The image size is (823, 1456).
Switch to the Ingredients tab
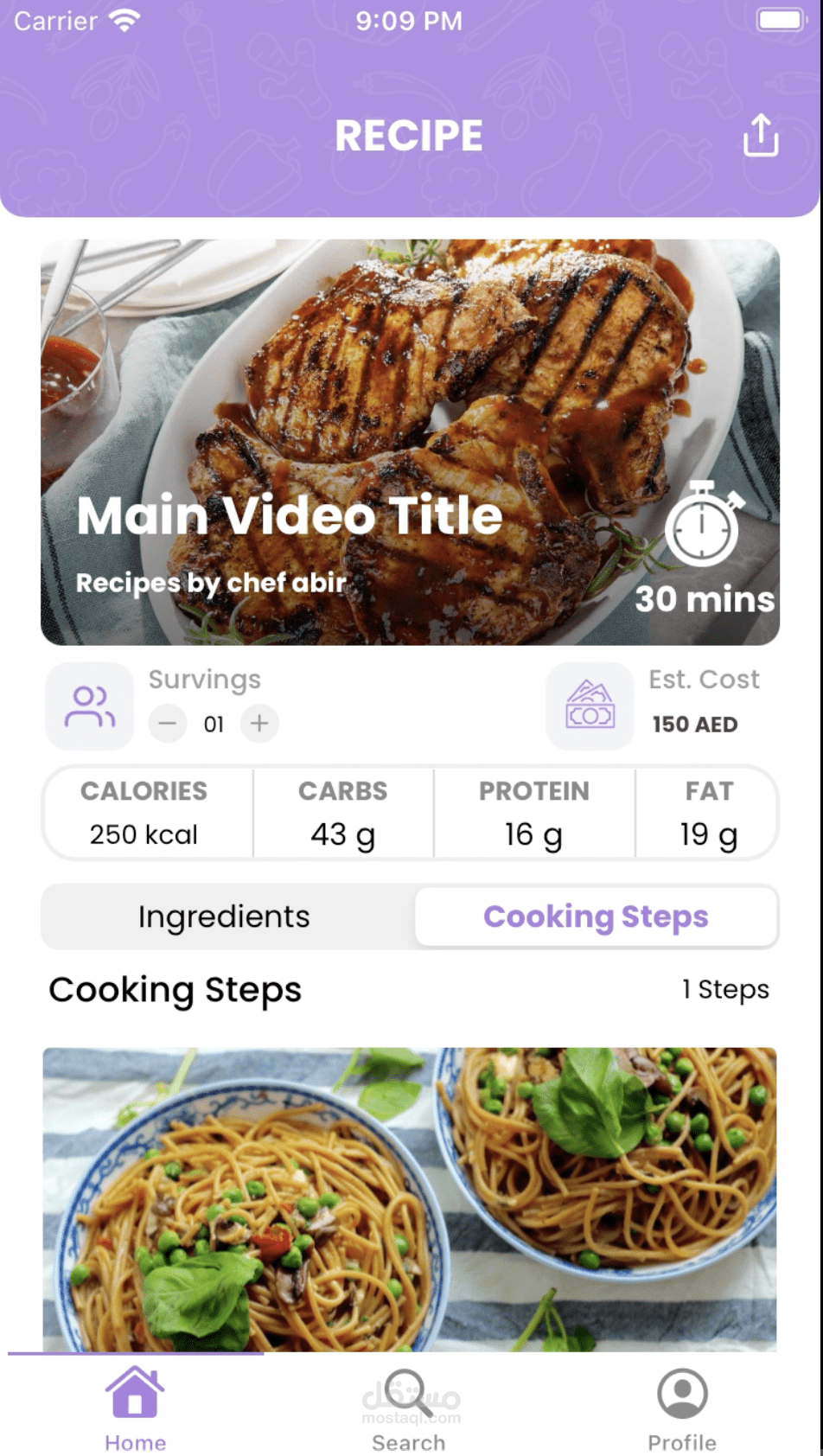pyautogui.click(x=224, y=916)
